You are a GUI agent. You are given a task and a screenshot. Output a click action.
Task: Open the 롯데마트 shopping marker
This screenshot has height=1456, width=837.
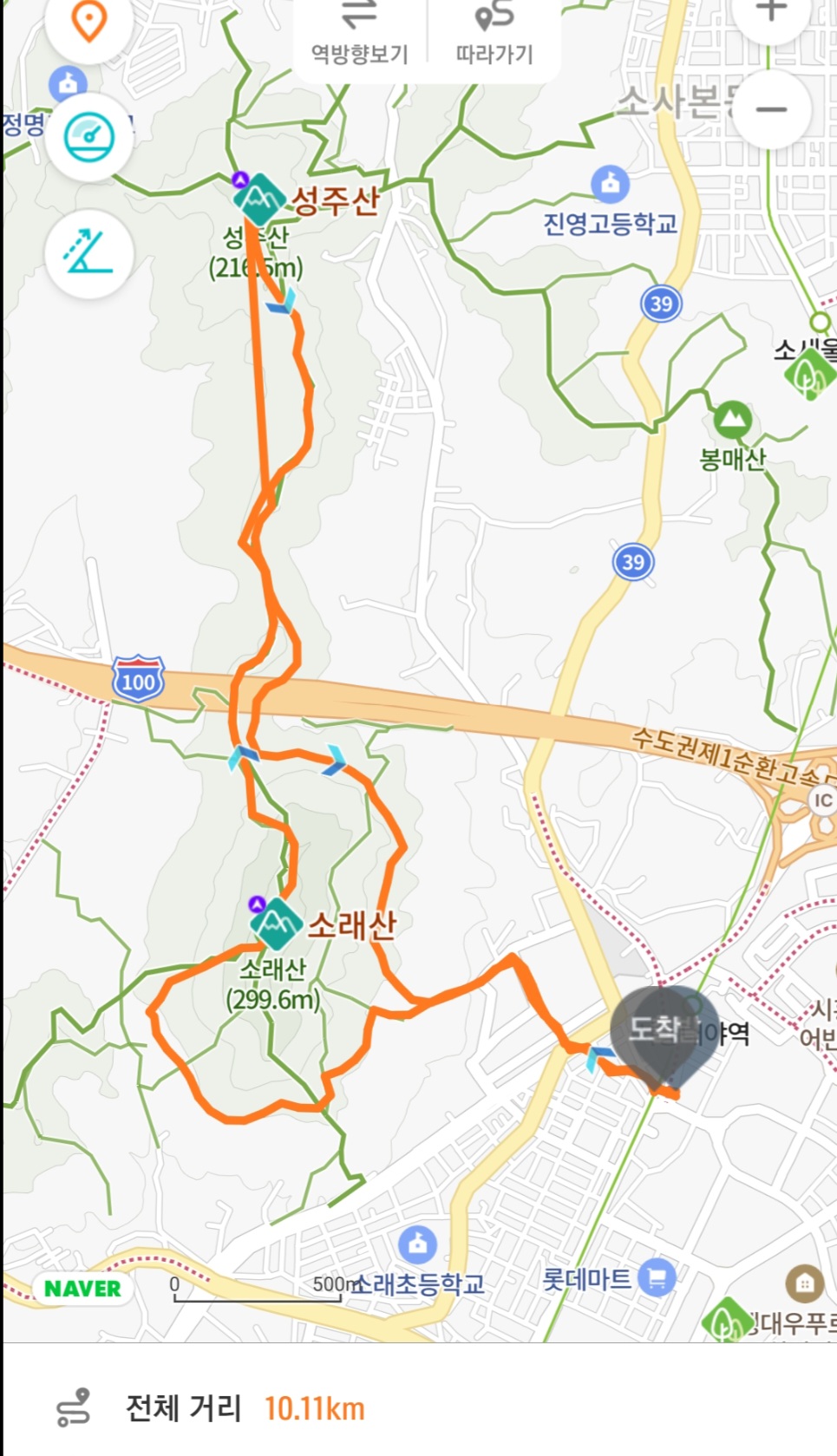[x=657, y=1277]
